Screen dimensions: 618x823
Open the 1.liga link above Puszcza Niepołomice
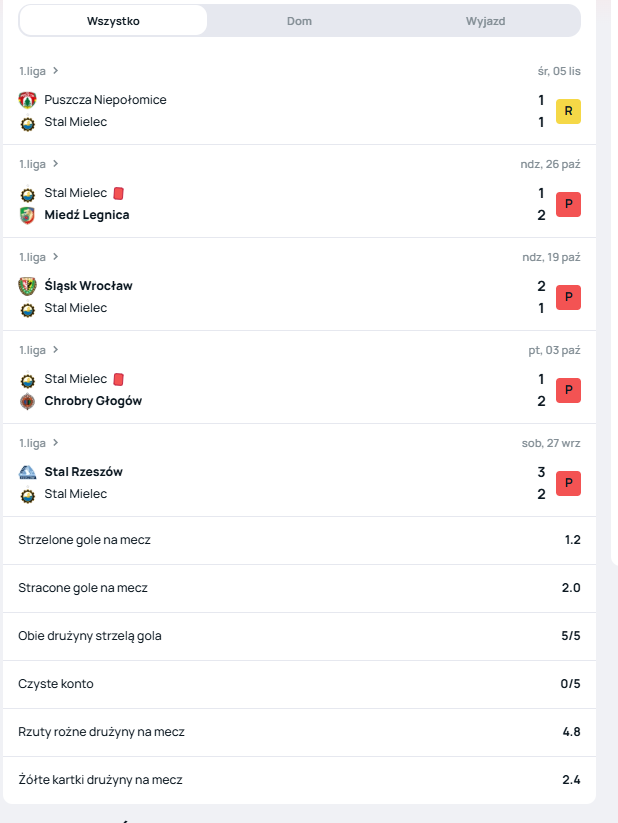[38, 71]
